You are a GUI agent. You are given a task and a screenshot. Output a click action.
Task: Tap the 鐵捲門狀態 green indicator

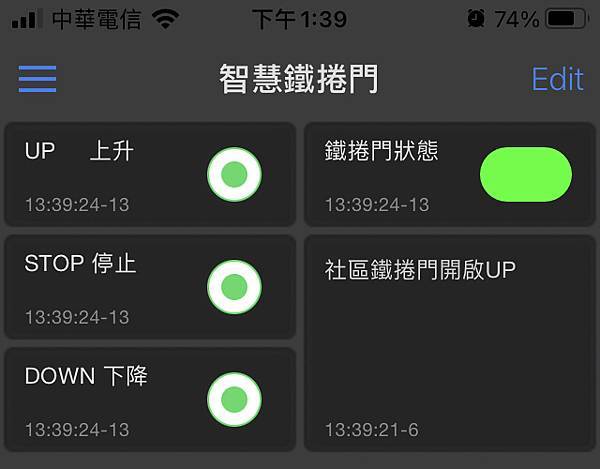click(526, 174)
